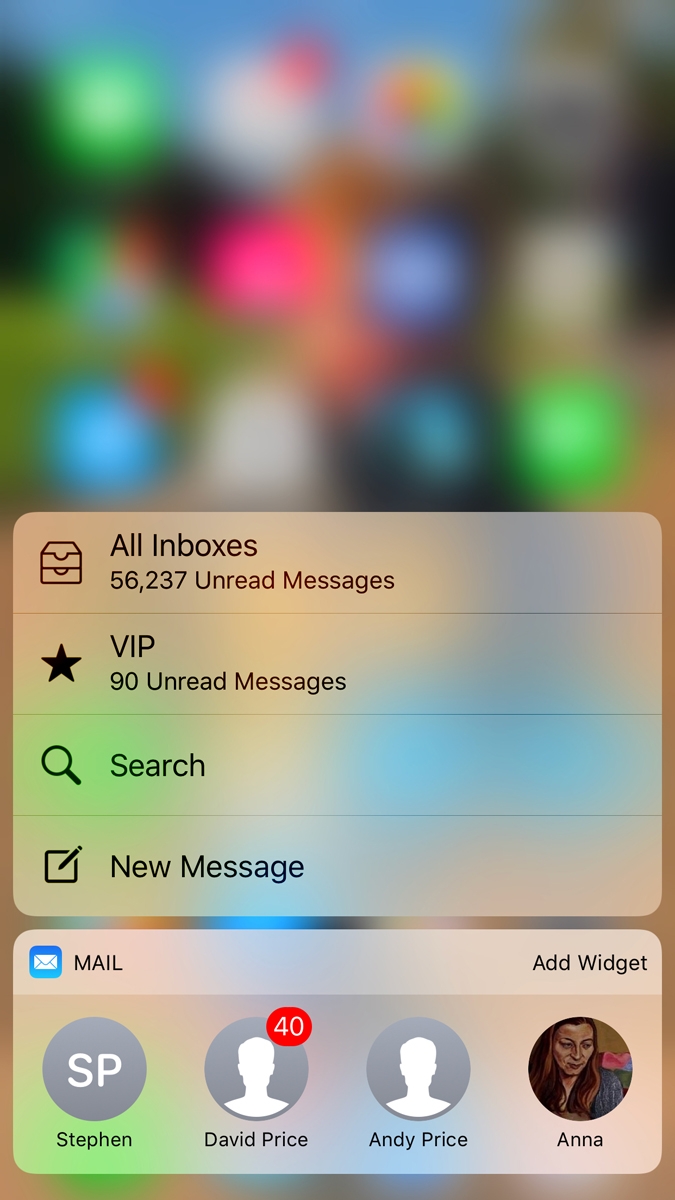Open Anna's contact photo
Viewport: 675px width, 1200px height.
coord(580,1070)
